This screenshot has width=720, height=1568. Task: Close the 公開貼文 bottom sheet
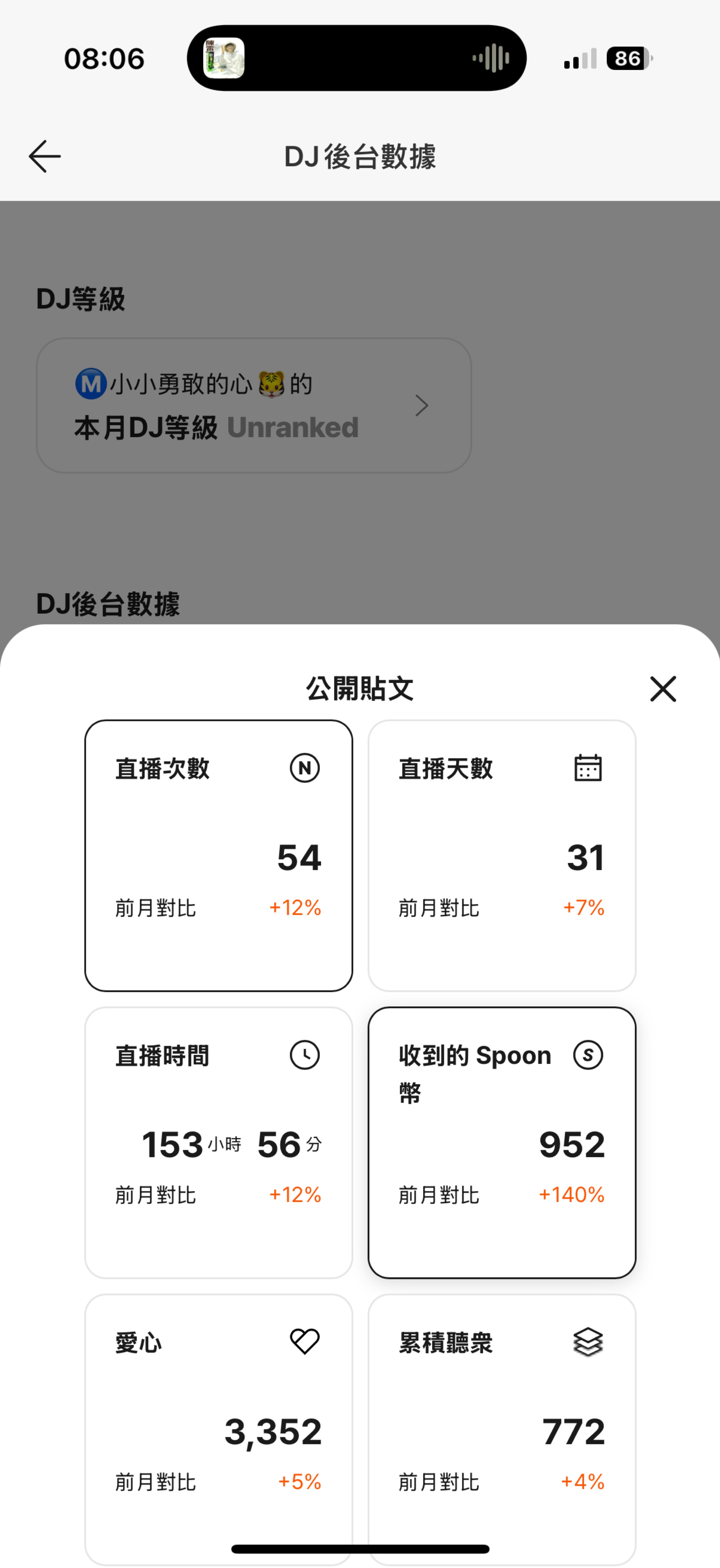click(x=662, y=689)
